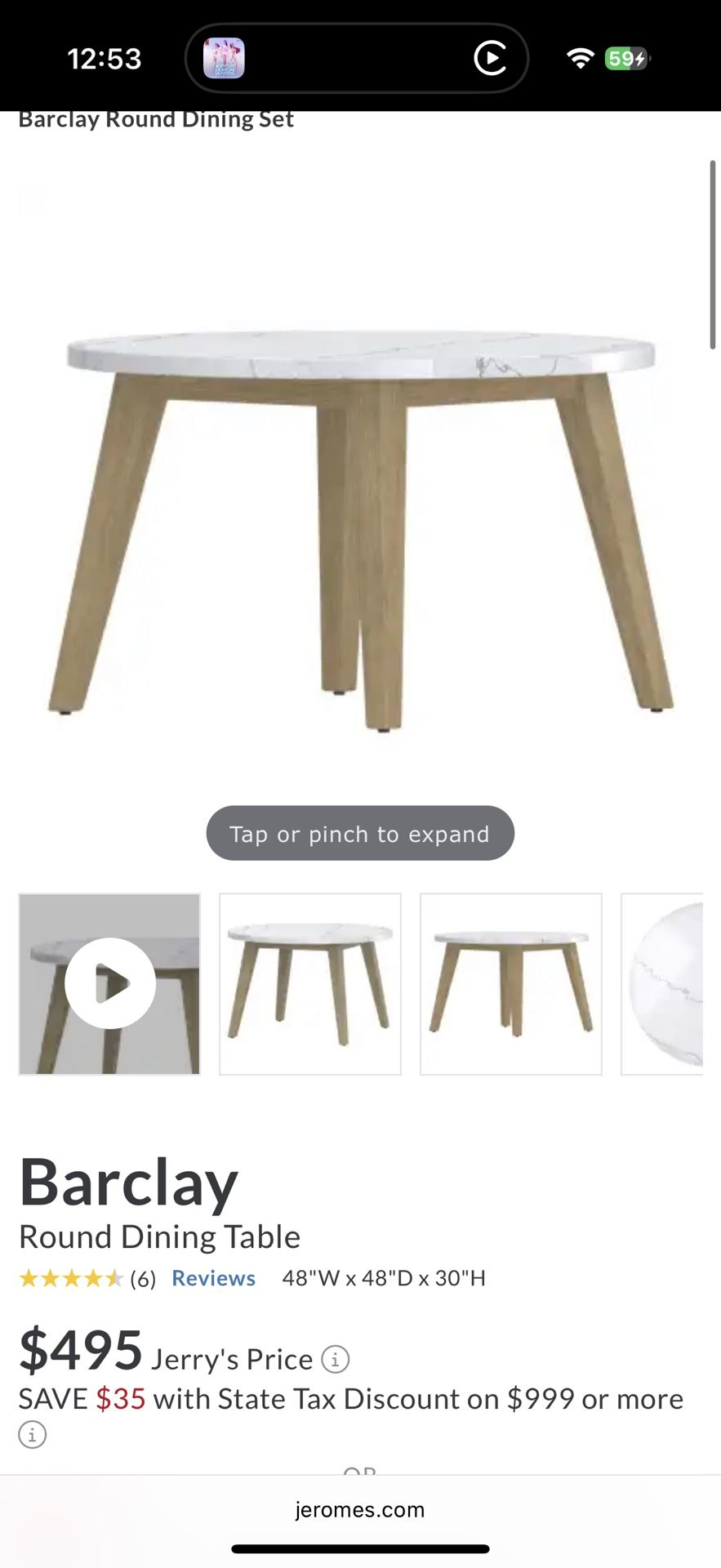Screen dimensions: 721x1568
Task: Tap the info icon under the tax discount text
Action: point(31,1434)
